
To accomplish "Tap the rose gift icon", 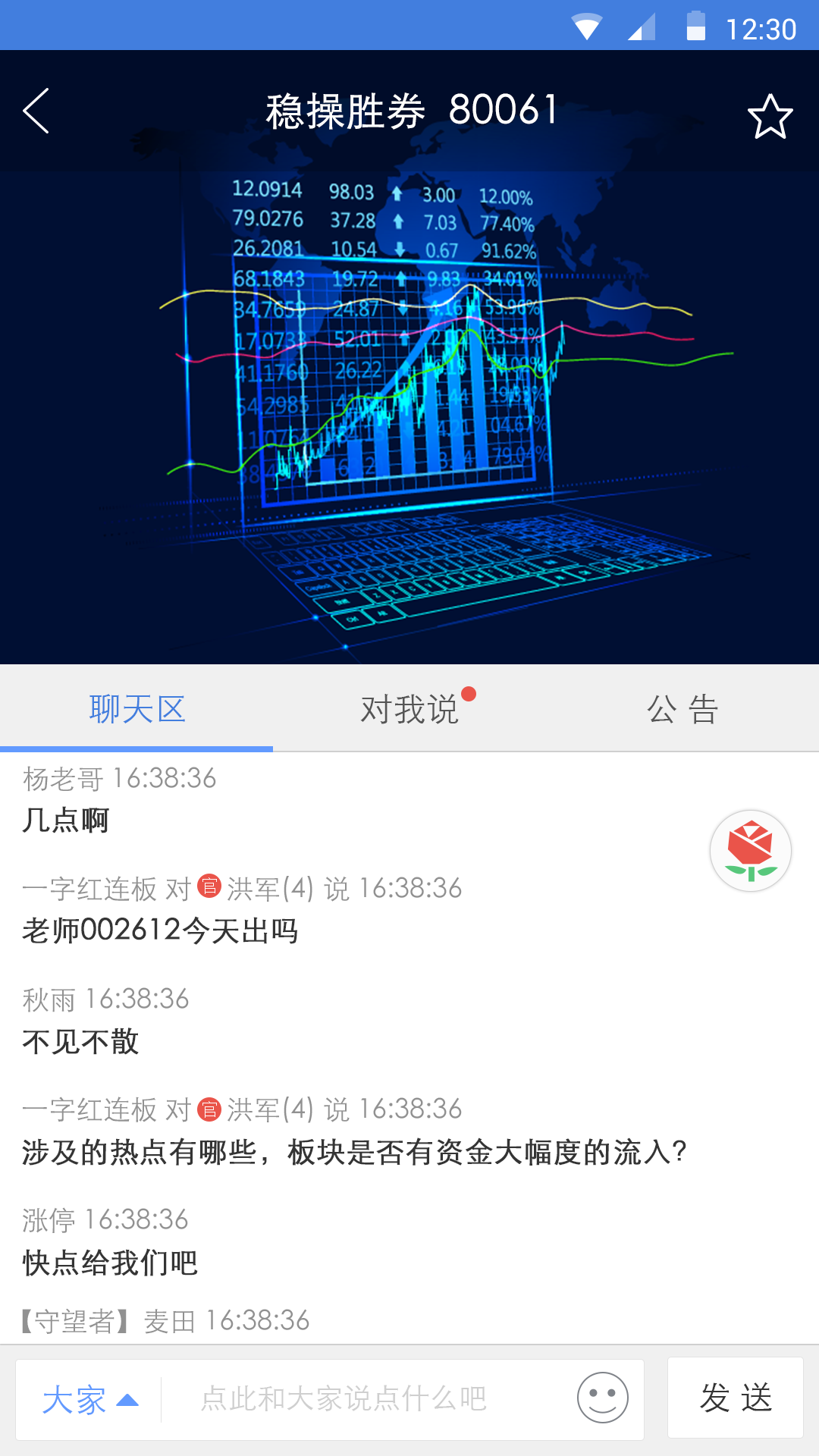I will (x=749, y=850).
